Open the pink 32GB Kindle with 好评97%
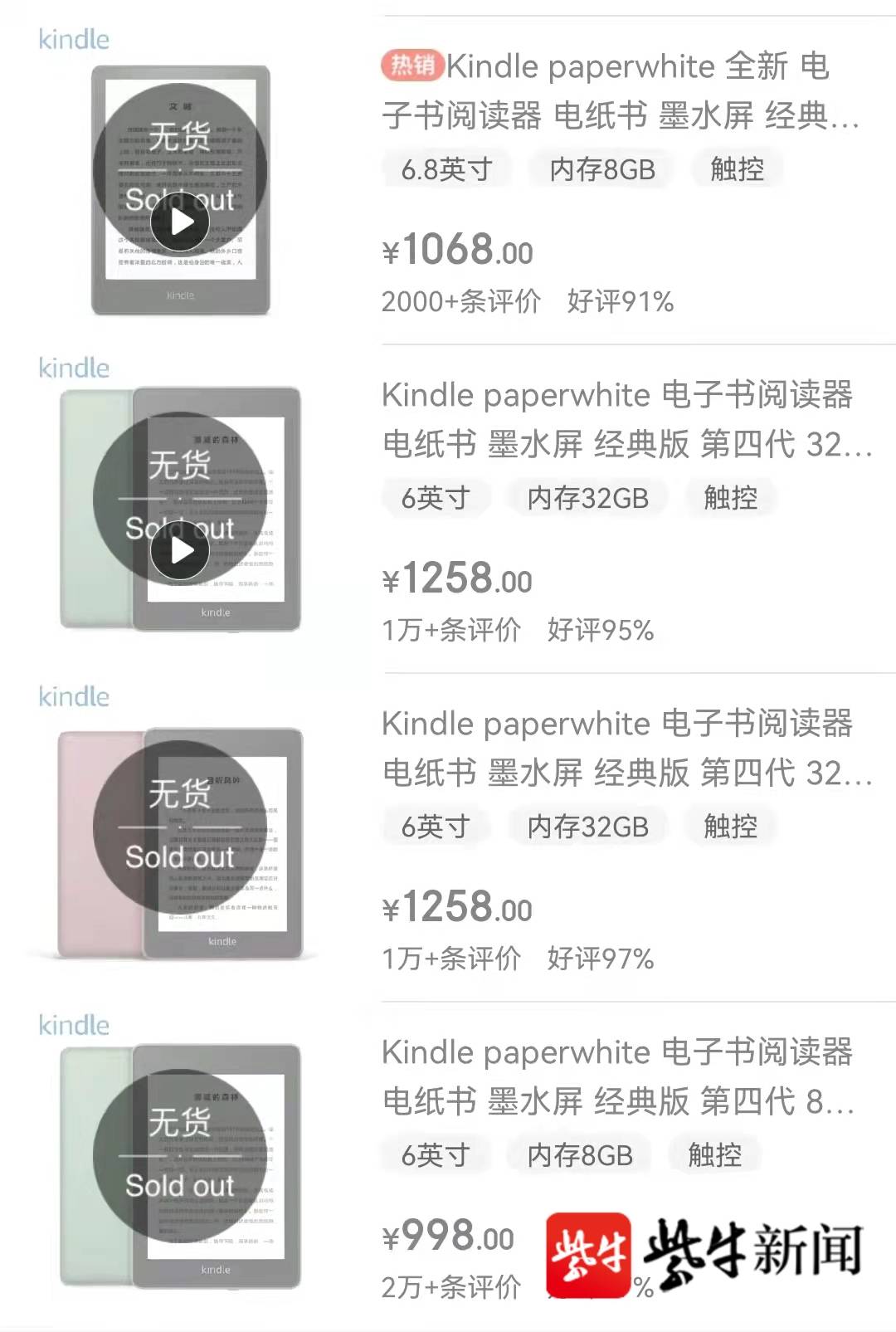 click(x=618, y=748)
